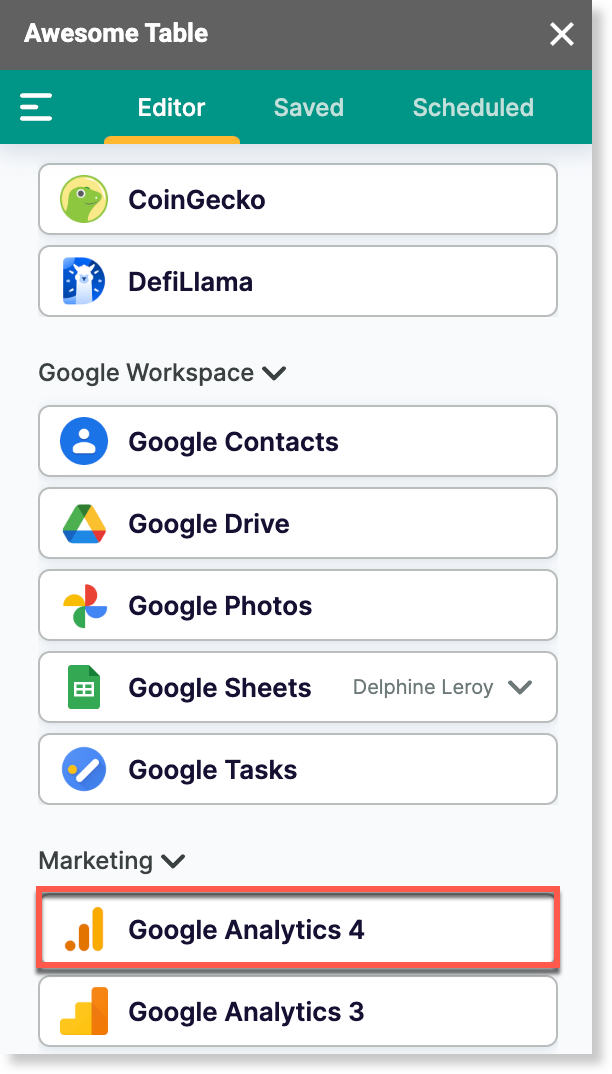Close the Awesome Table panel
Viewport: 612px width, 1074px height.
(562, 35)
